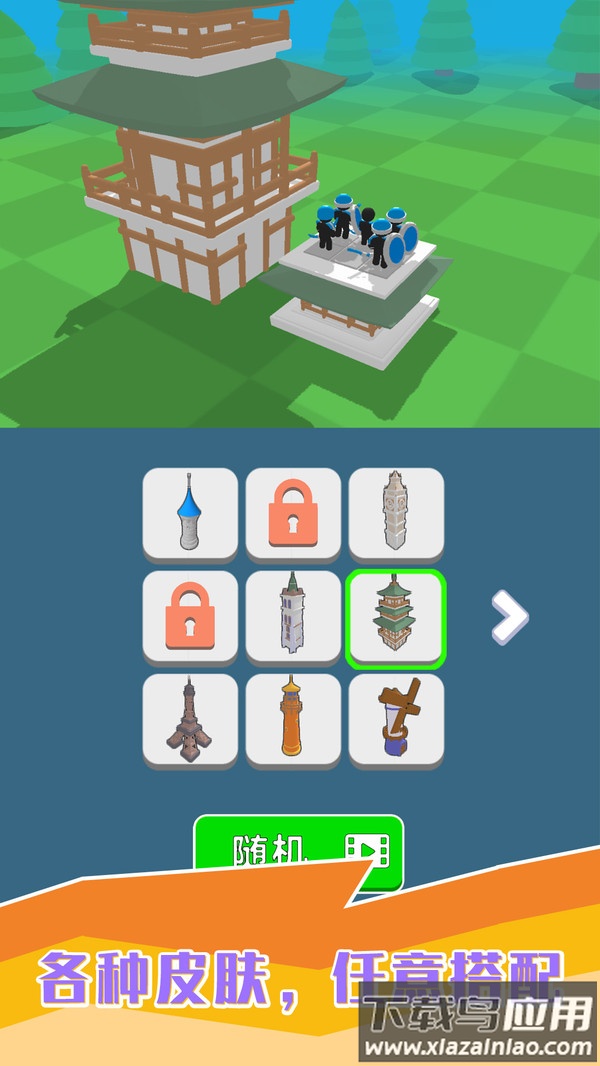Tap the locked skin beside the blue-roofed tower
This screenshot has height=1066, width=600.
click(x=293, y=512)
